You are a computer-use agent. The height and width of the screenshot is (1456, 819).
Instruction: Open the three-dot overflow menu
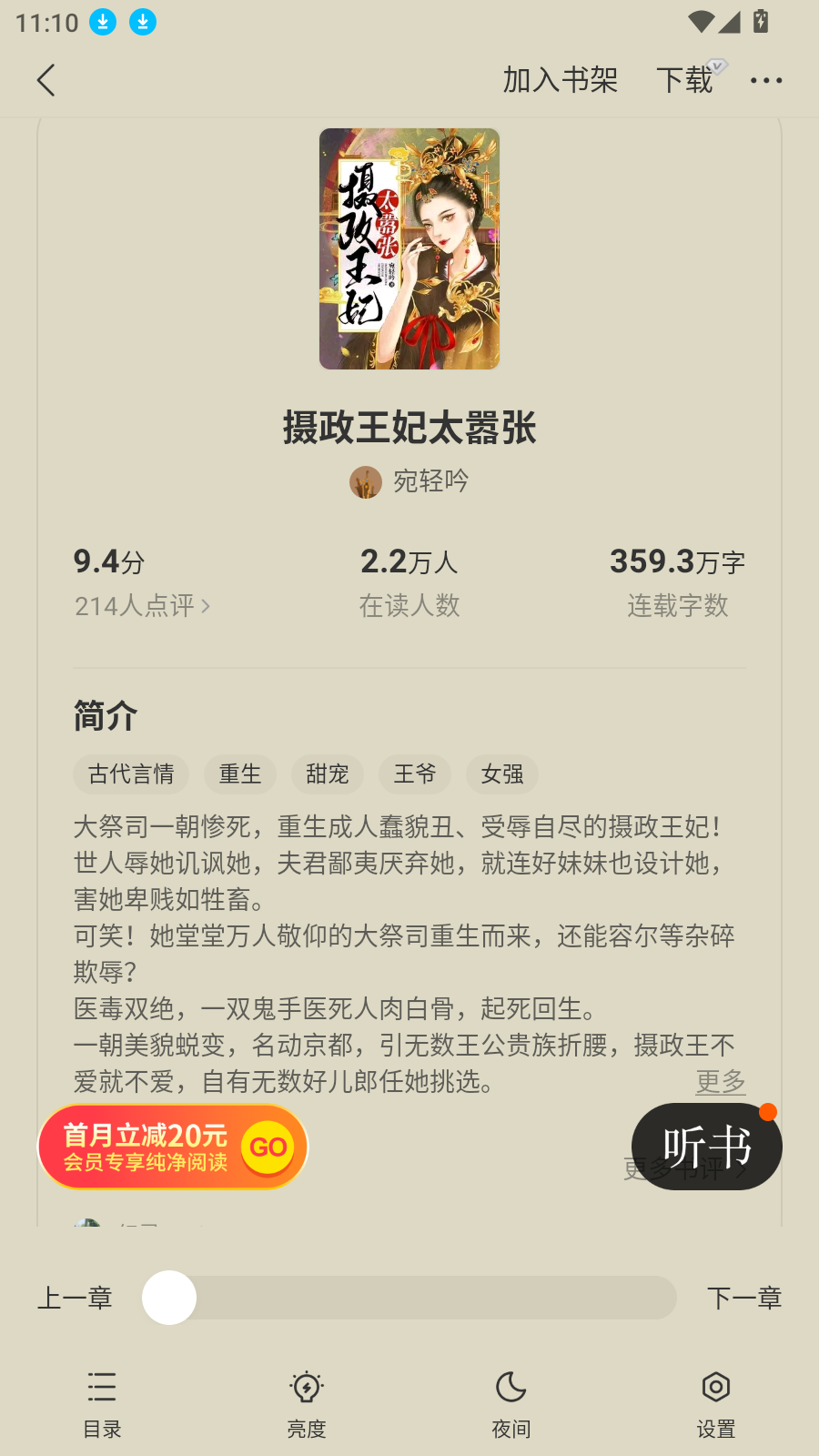(x=765, y=80)
